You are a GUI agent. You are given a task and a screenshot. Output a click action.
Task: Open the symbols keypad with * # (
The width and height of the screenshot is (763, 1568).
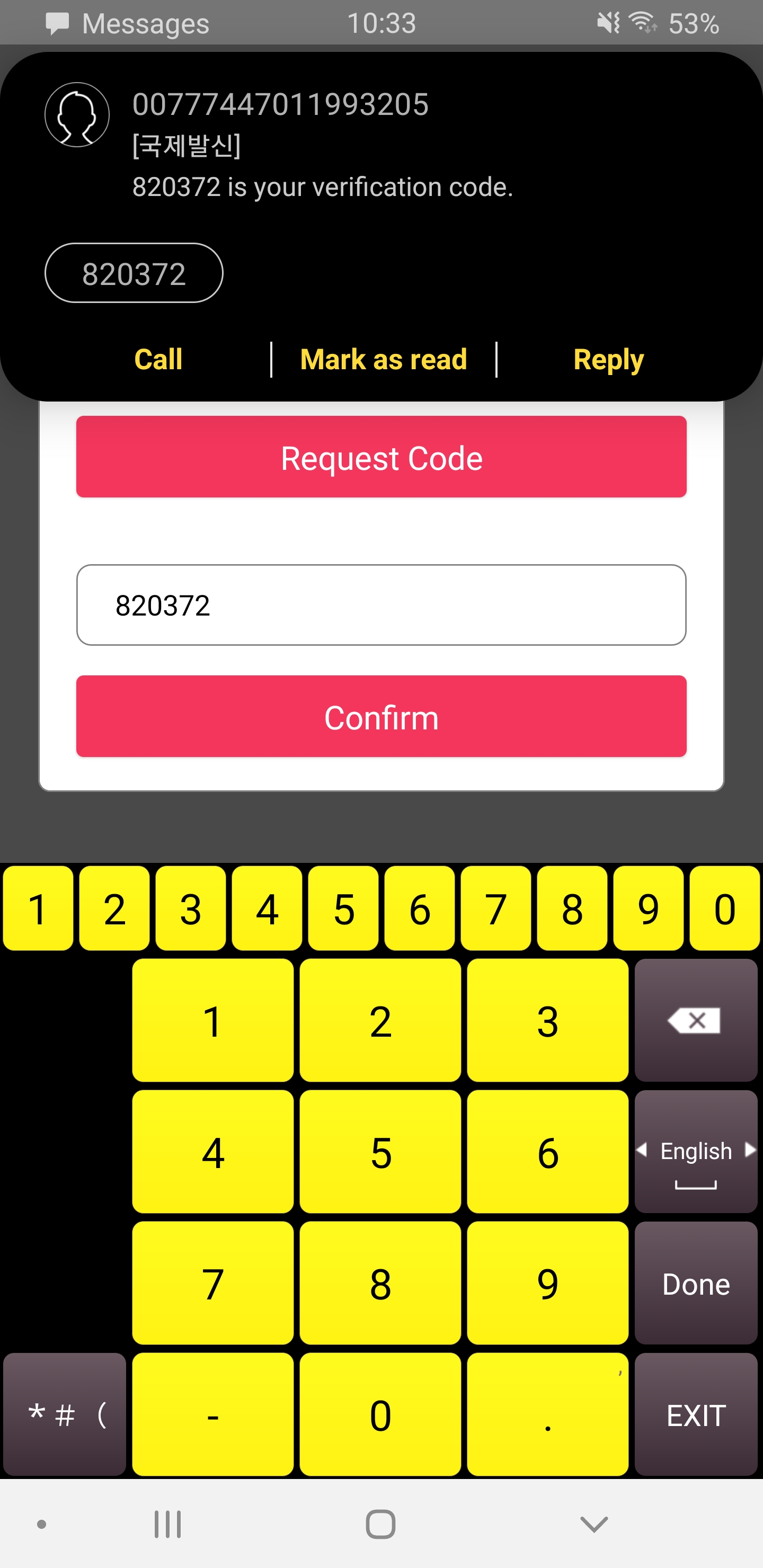point(65,1415)
